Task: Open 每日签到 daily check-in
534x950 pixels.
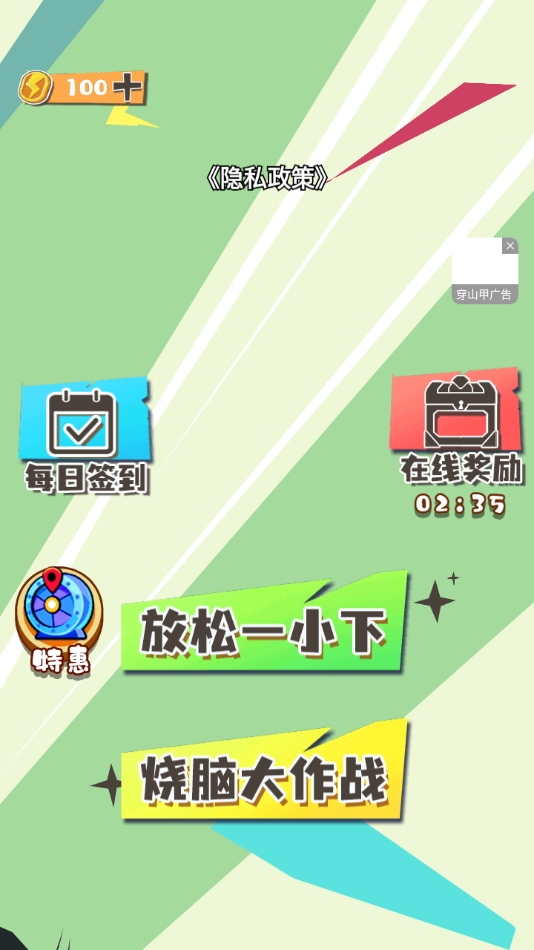Action: (x=85, y=435)
